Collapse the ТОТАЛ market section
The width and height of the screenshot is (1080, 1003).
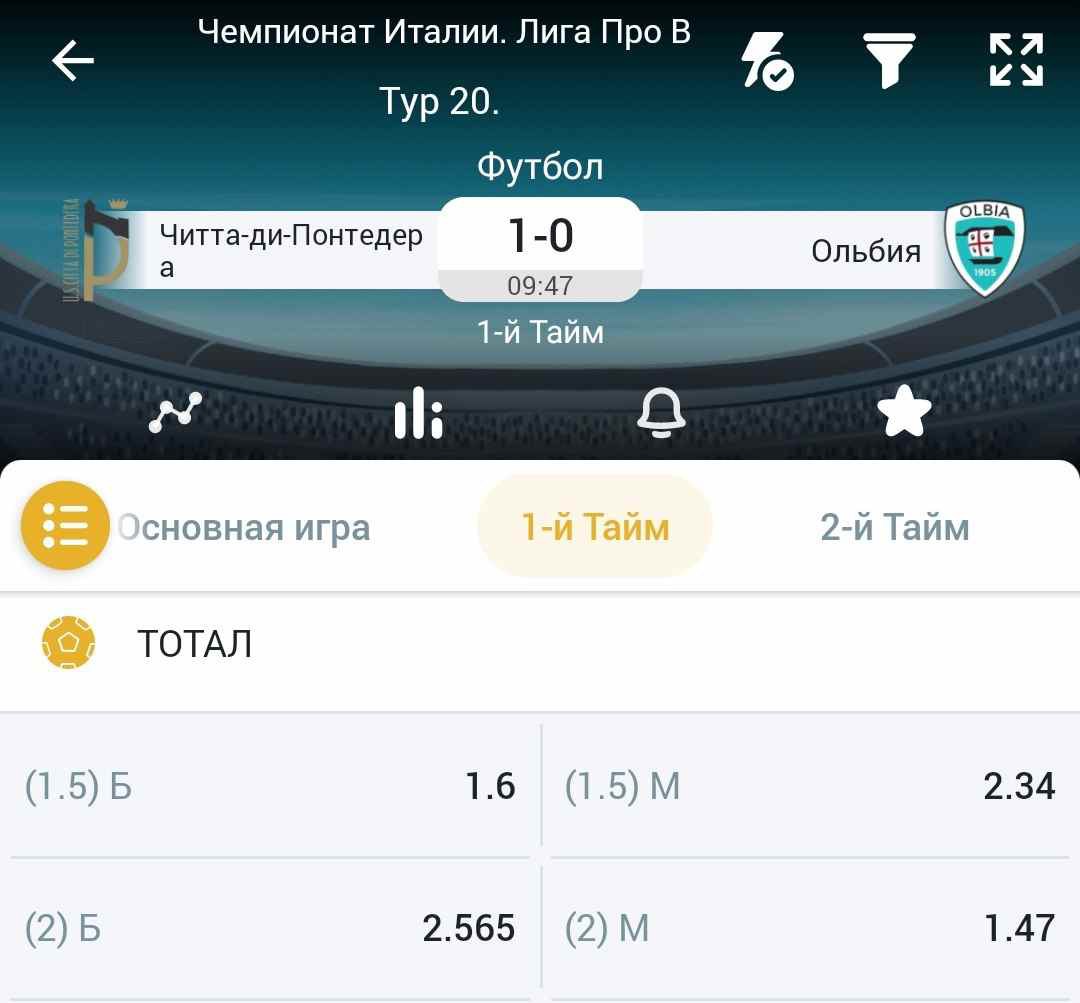click(x=540, y=644)
